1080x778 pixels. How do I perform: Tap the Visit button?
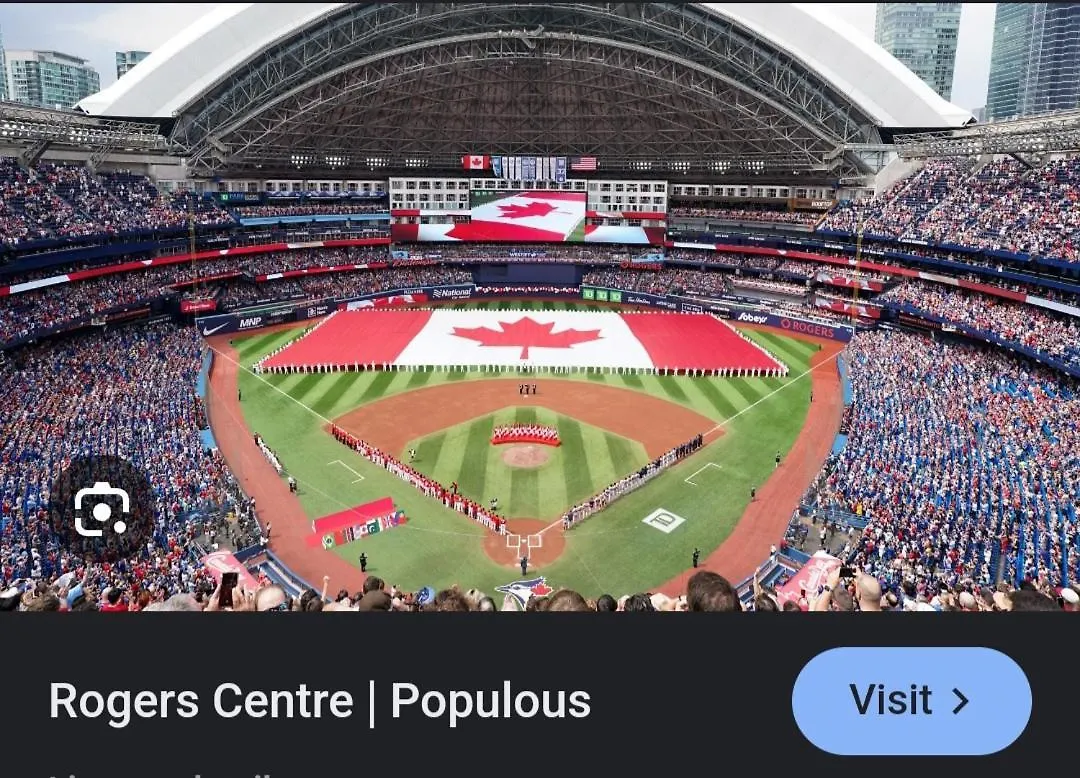pos(911,701)
